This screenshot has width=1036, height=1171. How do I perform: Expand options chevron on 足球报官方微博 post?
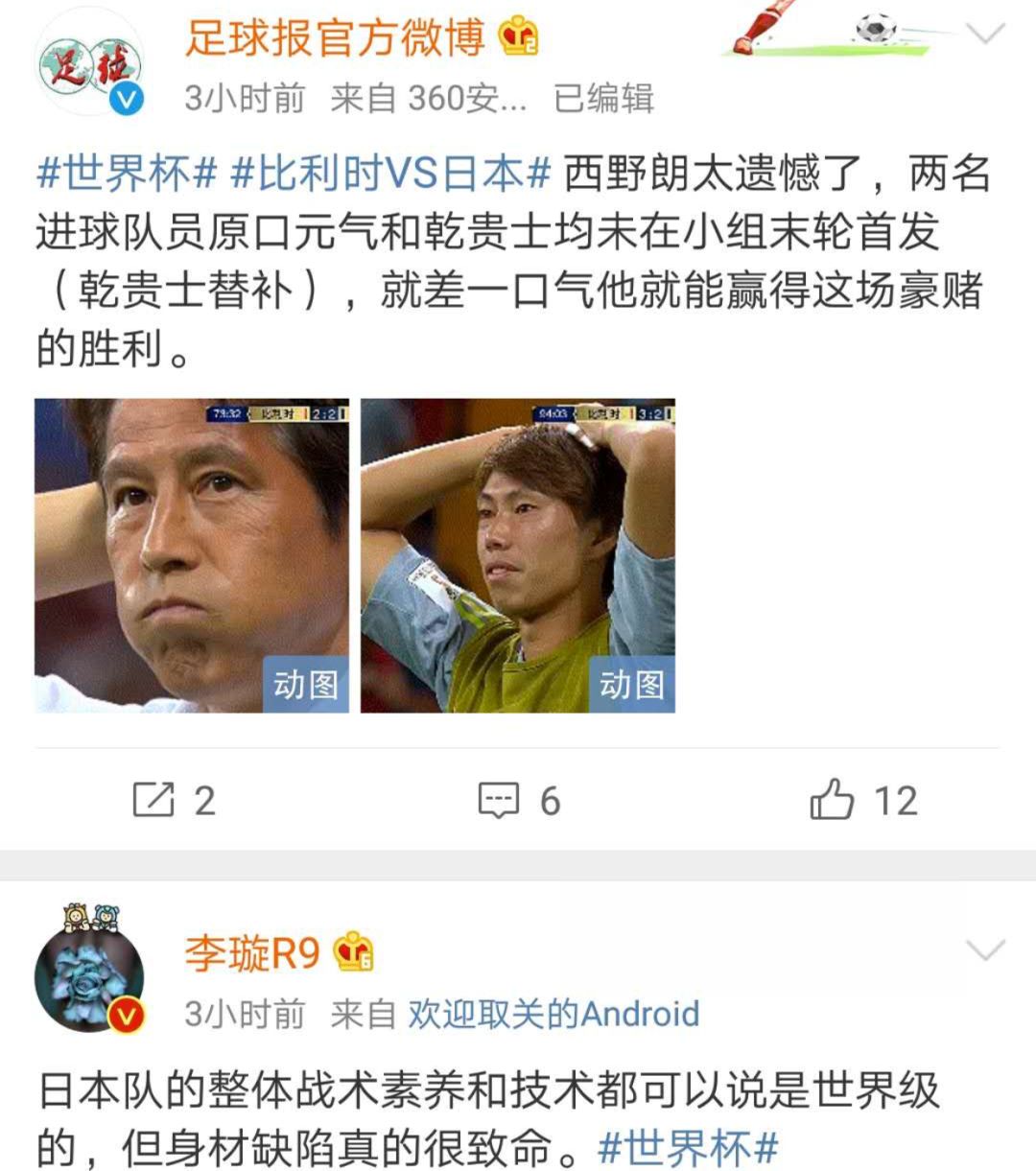click(x=984, y=35)
